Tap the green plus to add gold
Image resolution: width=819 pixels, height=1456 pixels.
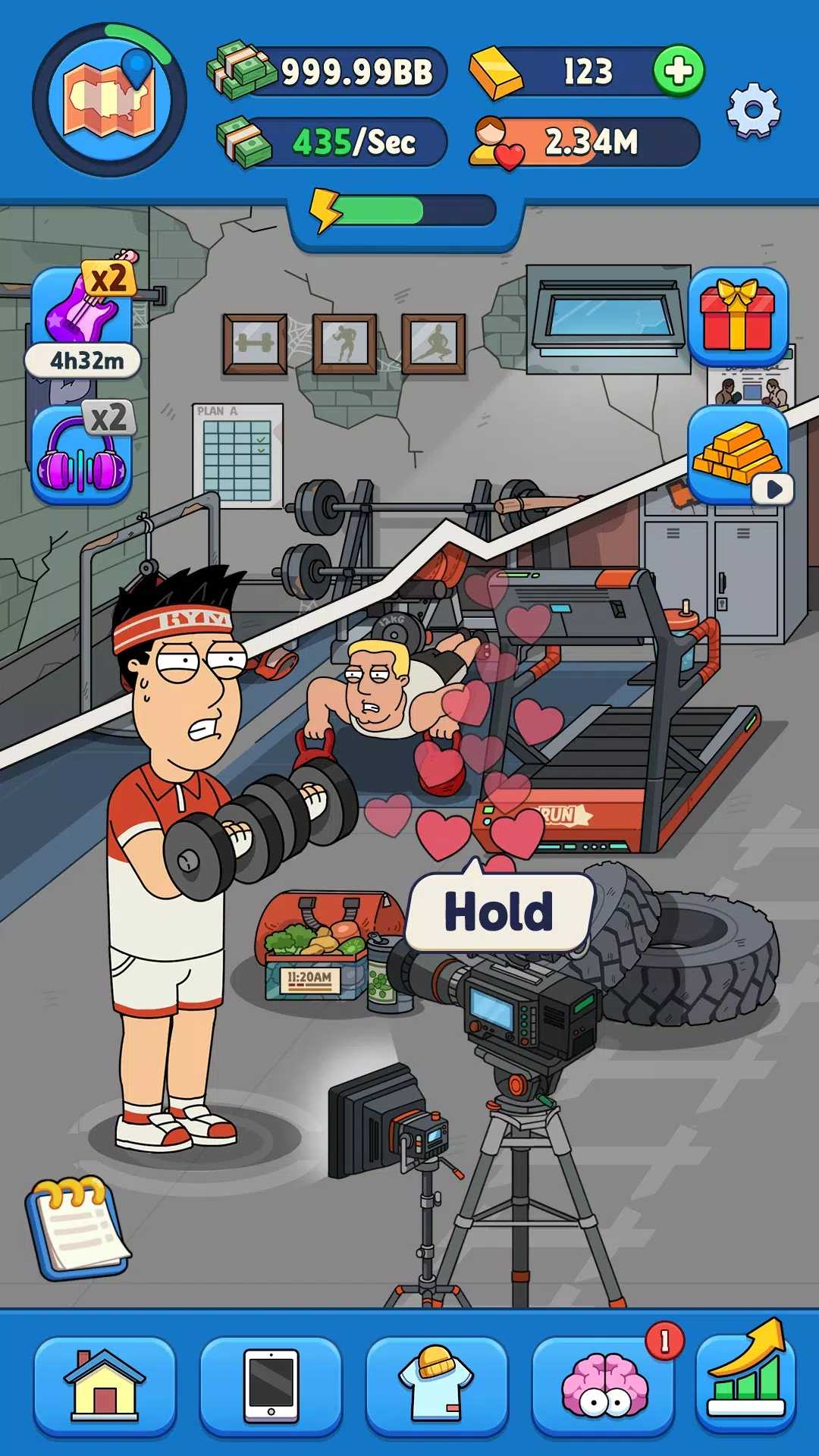coord(678,72)
